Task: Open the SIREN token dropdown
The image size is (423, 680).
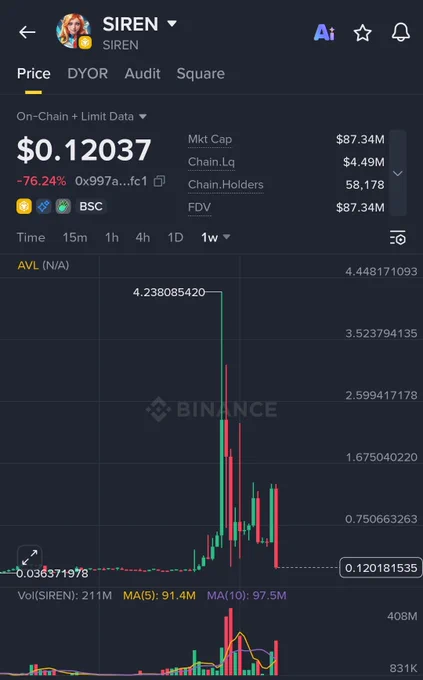Action: (x=172, y=23)
